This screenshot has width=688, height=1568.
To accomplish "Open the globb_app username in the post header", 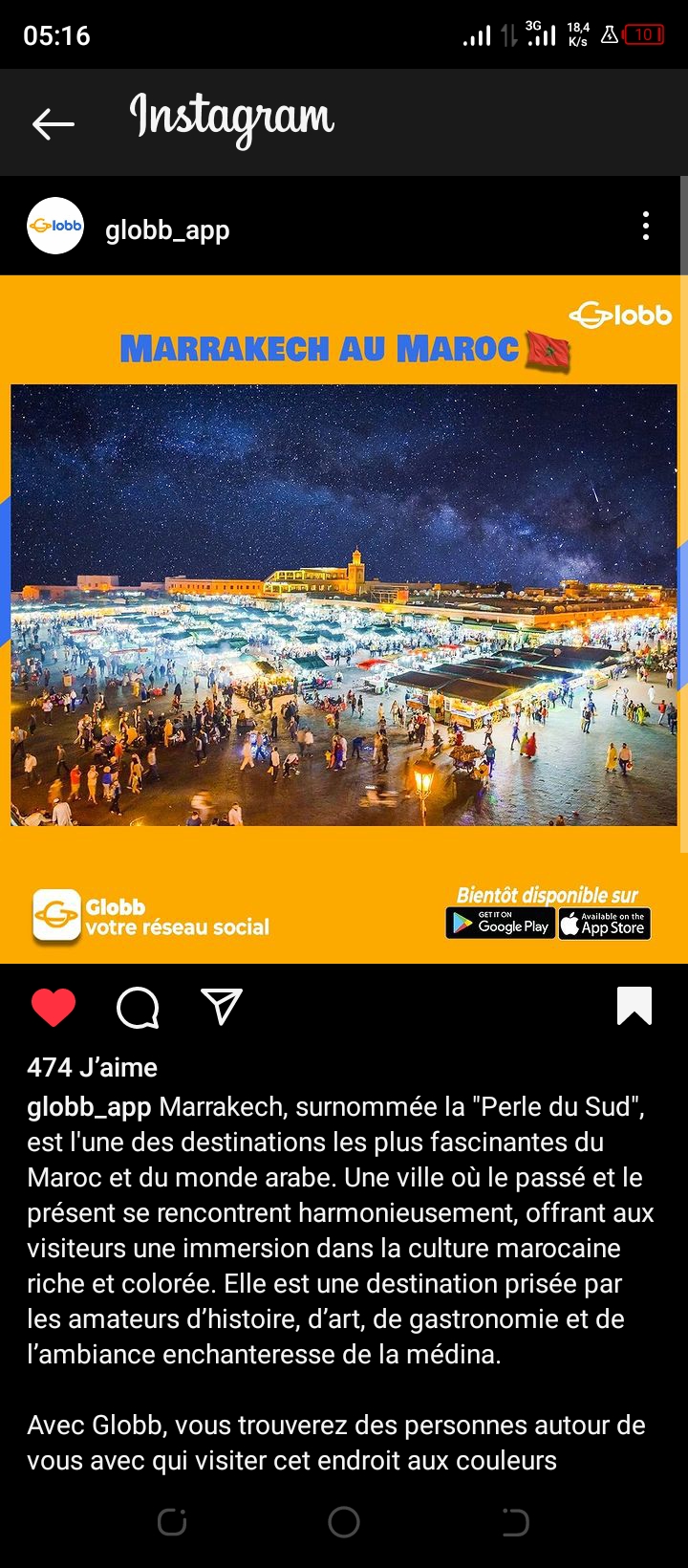I will [167, 230].
